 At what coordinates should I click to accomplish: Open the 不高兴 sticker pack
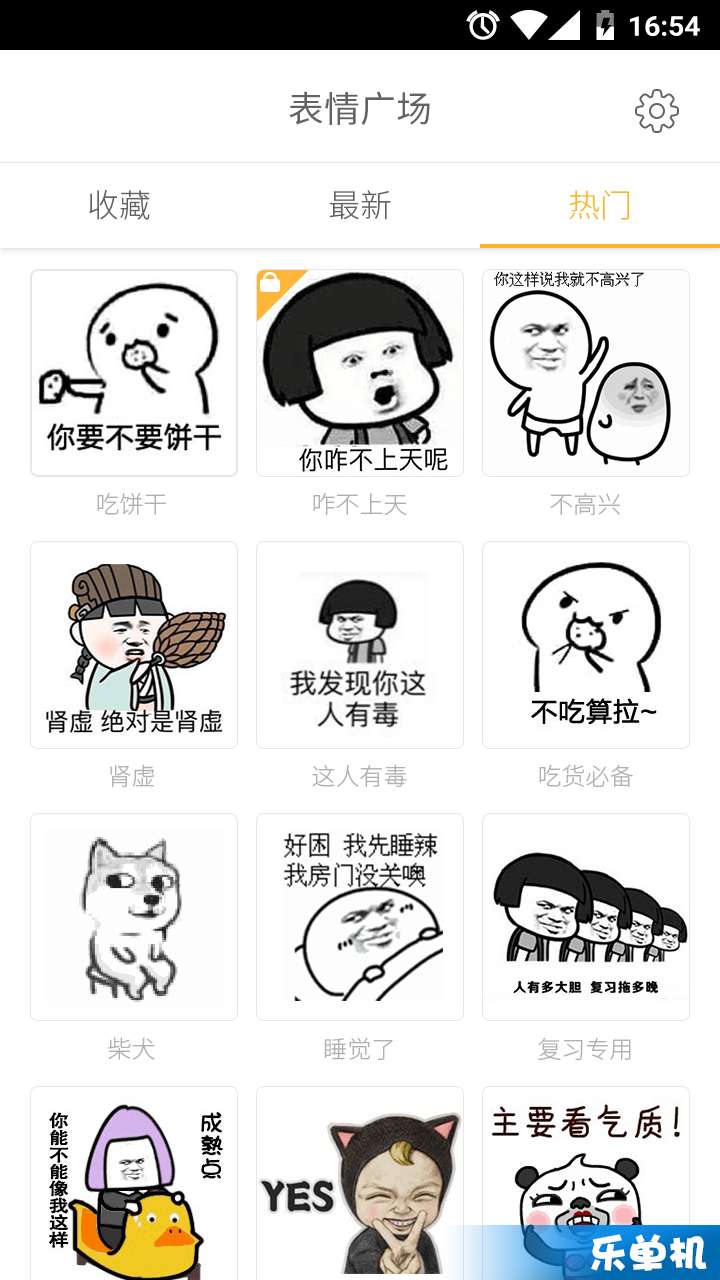tap(586, 373)
